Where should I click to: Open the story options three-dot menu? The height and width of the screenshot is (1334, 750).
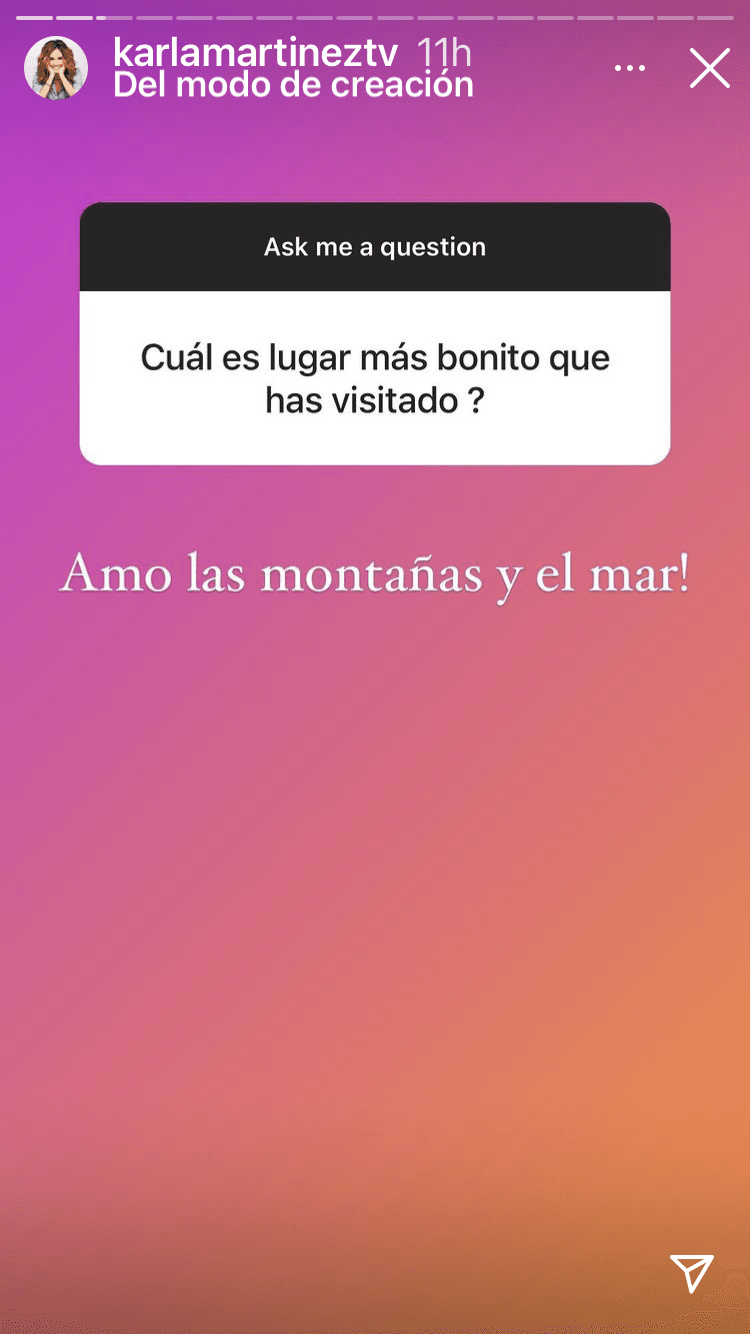click(x=630, y=66)
